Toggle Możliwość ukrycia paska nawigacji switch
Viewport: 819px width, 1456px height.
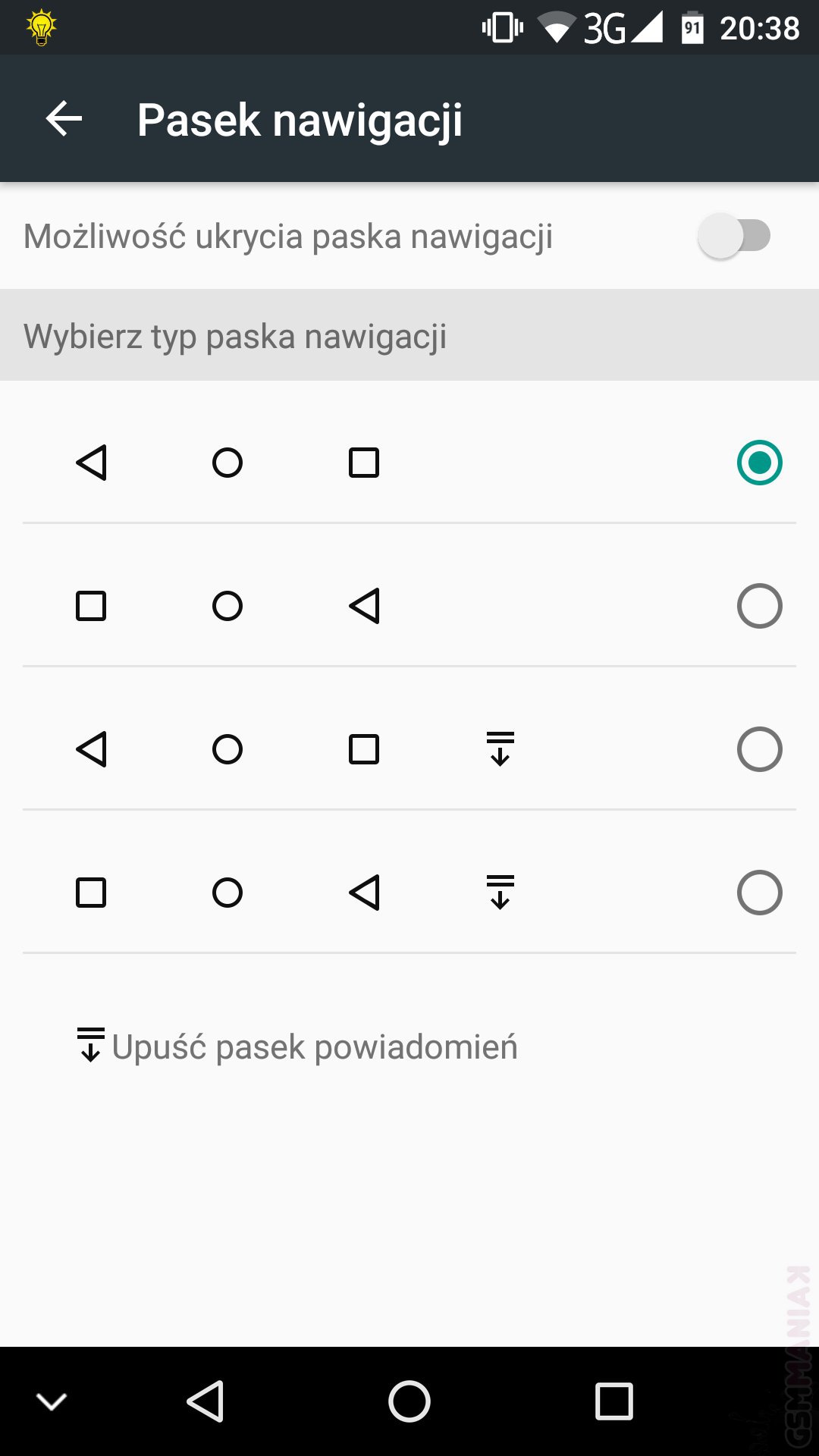[x=733, y=236]
